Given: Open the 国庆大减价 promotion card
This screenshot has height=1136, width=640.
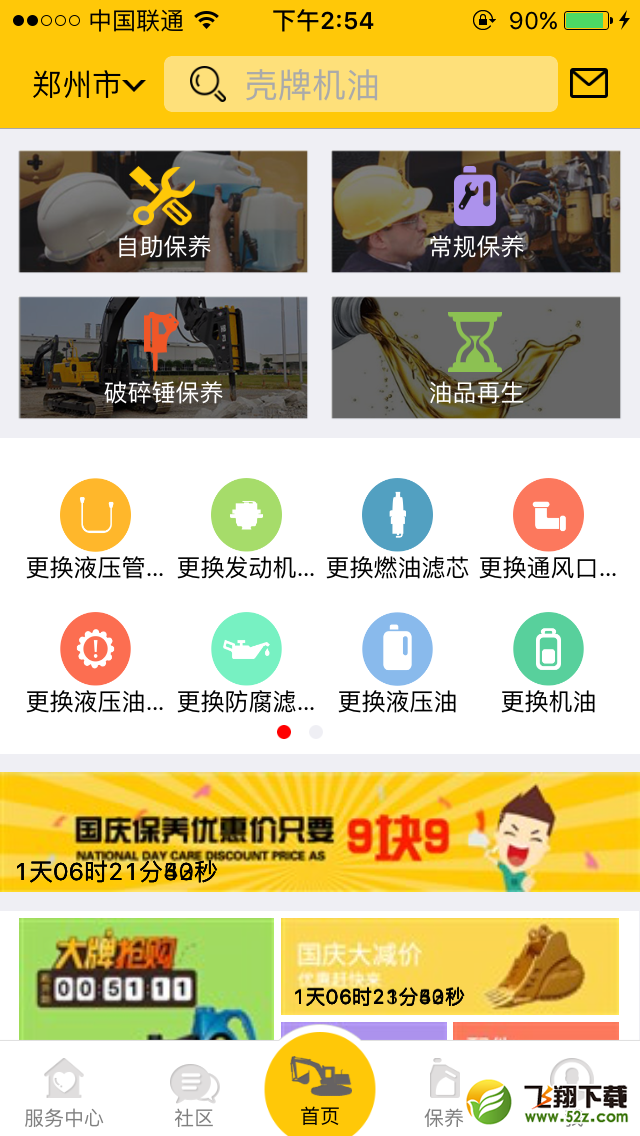Looking at the screenshot, I should click(449, 966).
